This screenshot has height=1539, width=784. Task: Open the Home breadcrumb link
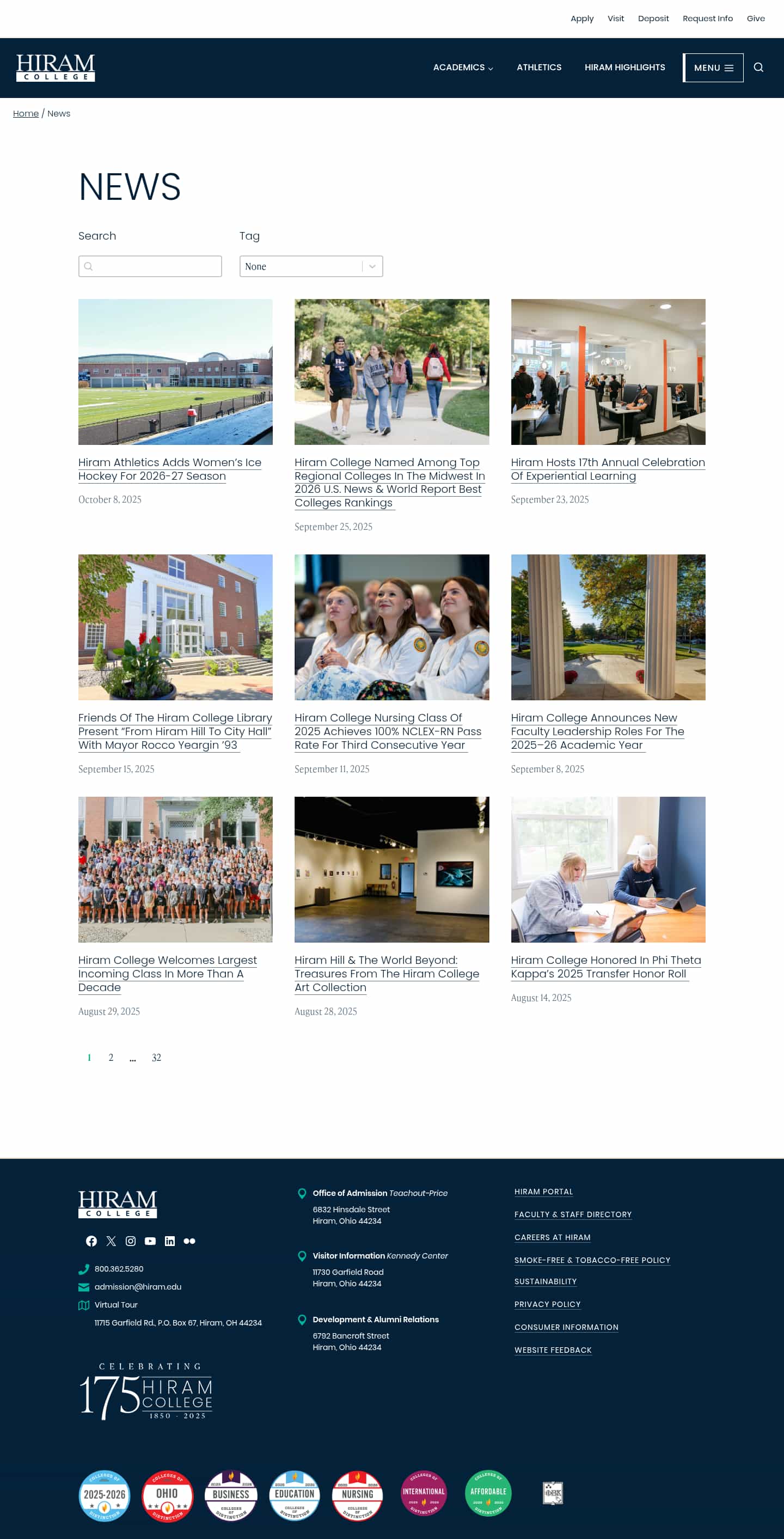click(26, 113)
